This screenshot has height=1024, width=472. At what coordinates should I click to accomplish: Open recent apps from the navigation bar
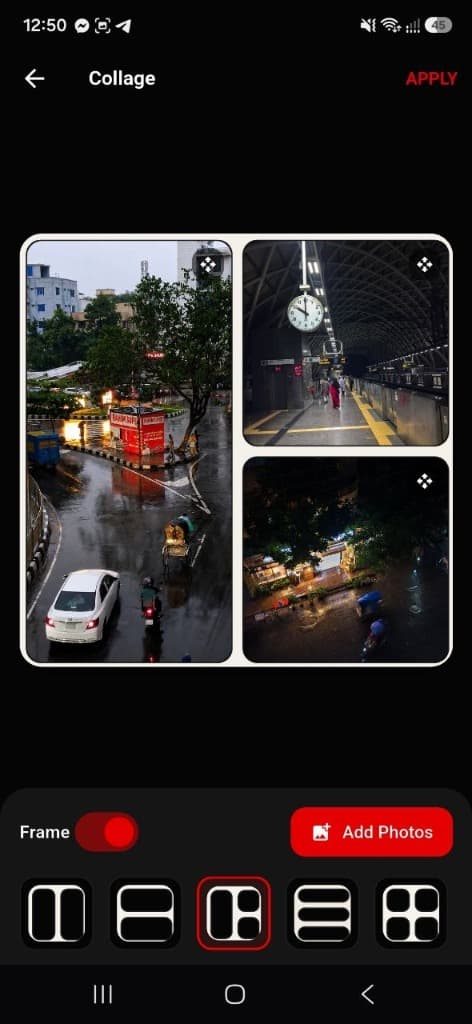coord(102,995)
